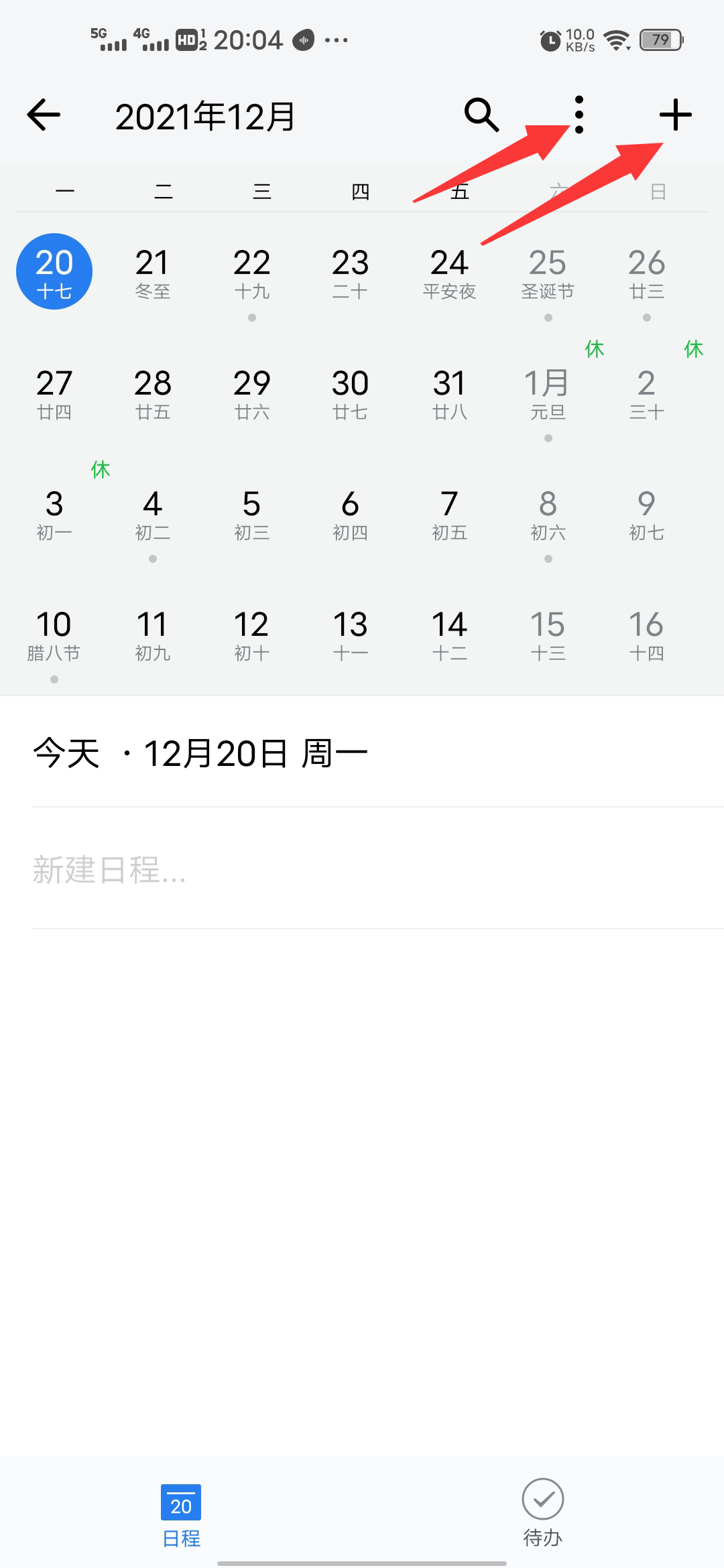The width and height of the screenshot is (724, 1568).
Task: Open the calendar search
Action: (481, 115)
